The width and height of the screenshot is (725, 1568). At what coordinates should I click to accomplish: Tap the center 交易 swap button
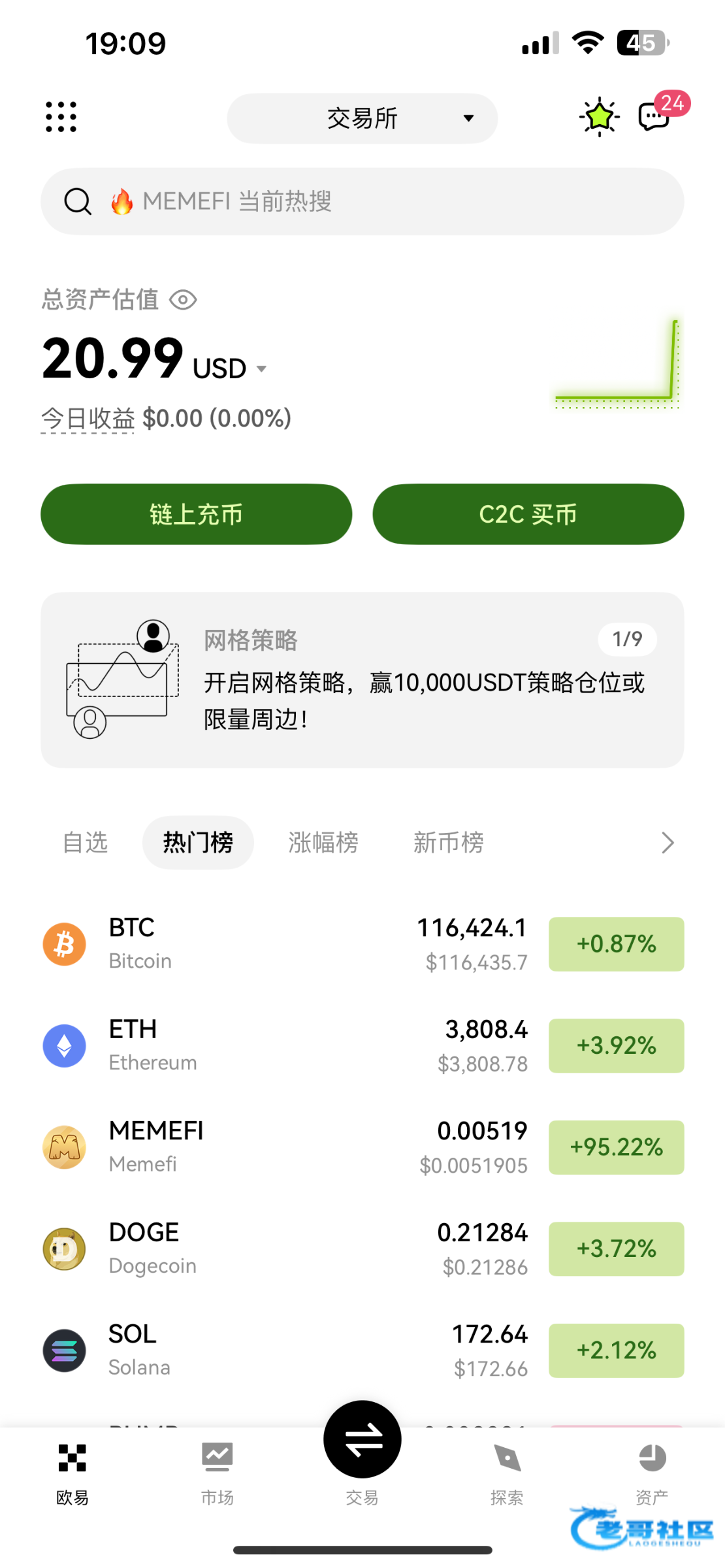pyautogui.click(x=362, y=1439)
